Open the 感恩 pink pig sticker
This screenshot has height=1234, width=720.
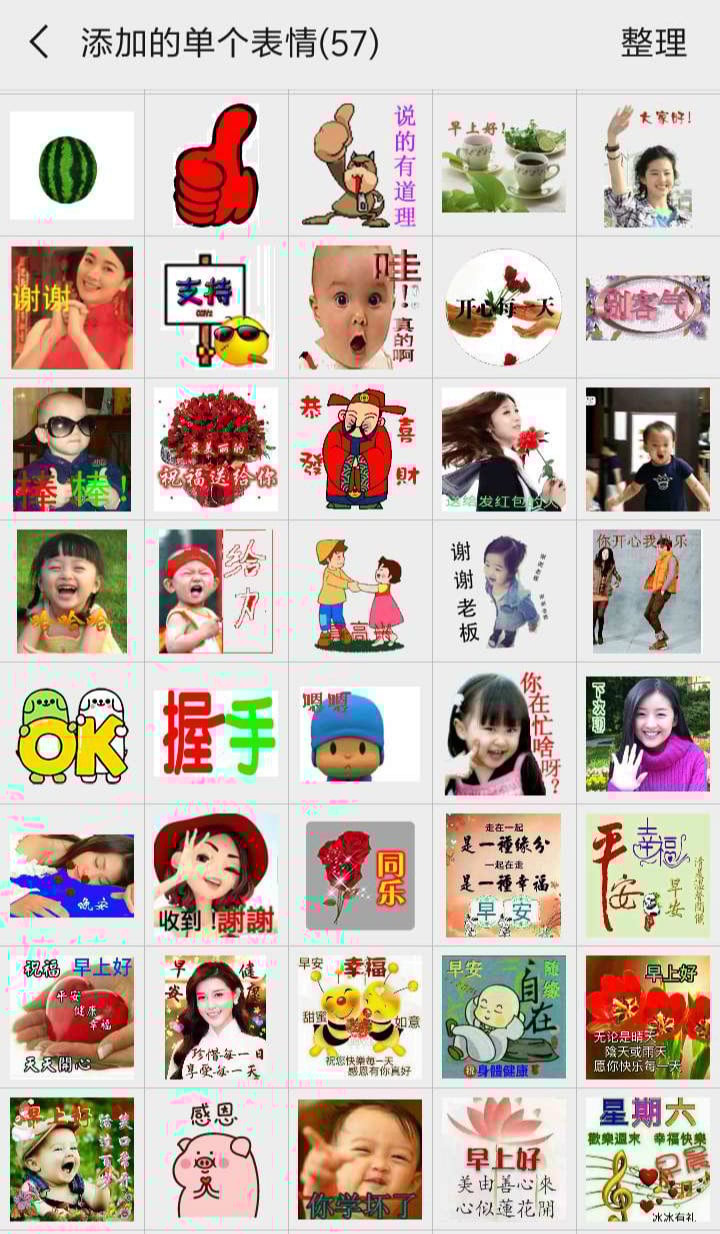pyautogui.click(x=216, y=1160)
